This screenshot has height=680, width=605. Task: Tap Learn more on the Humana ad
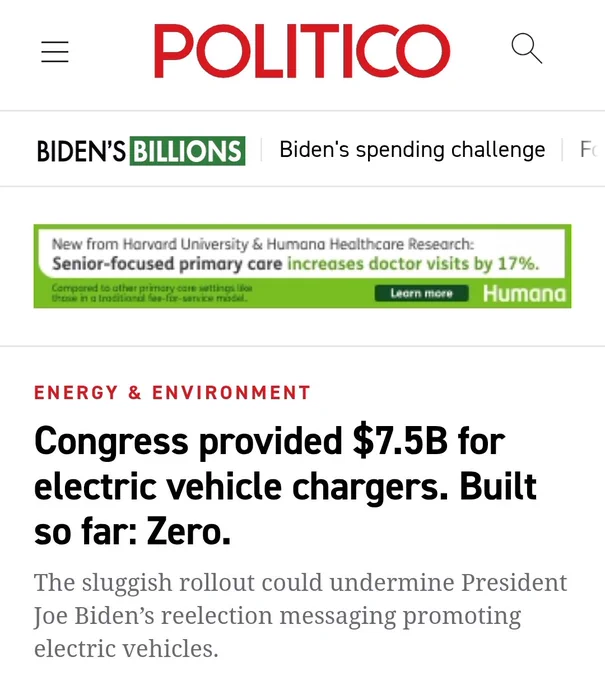click(x=421, y=294)
